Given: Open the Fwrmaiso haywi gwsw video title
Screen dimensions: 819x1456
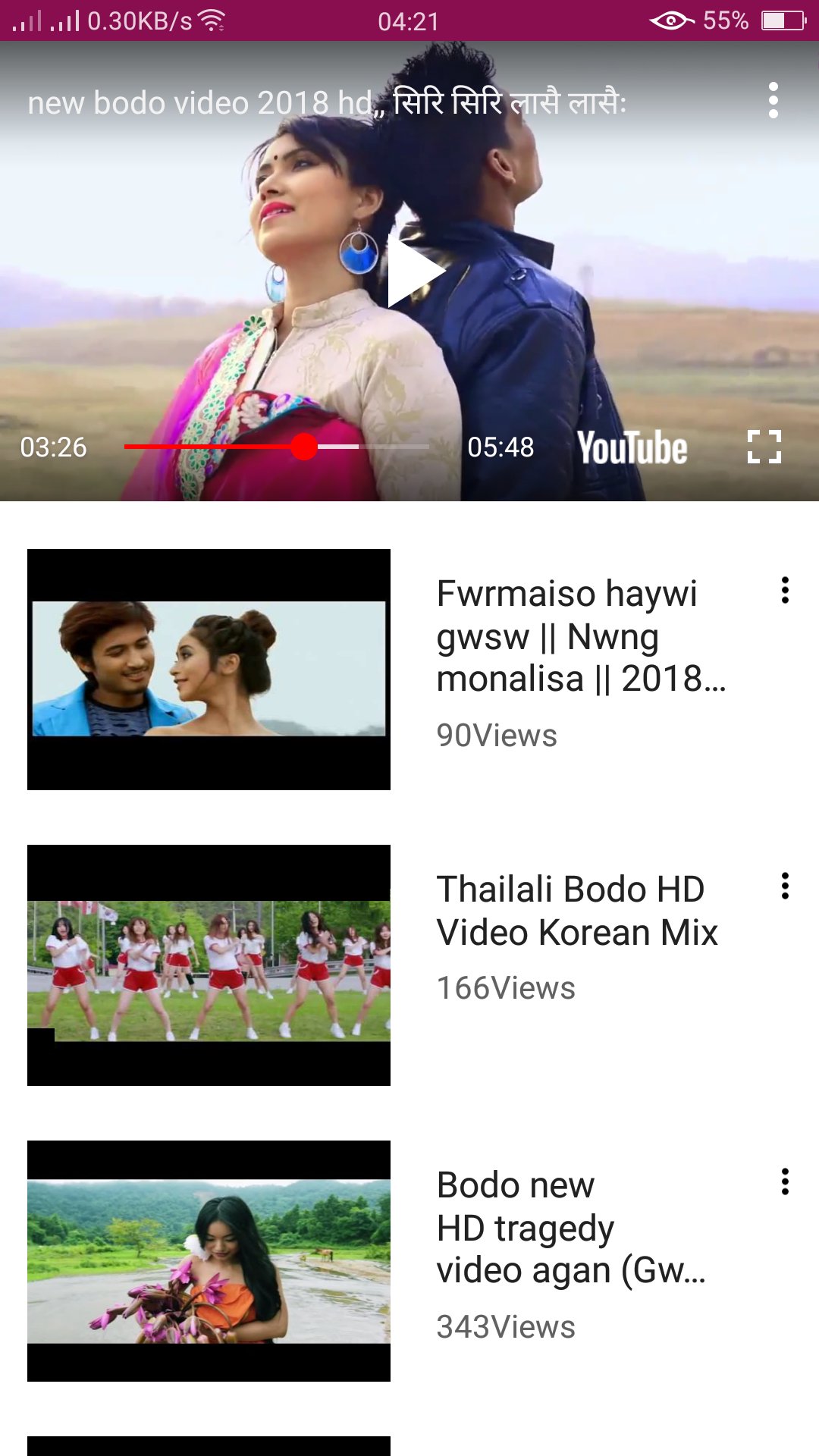Looking at the screenshot, I should tap(581, 637).
